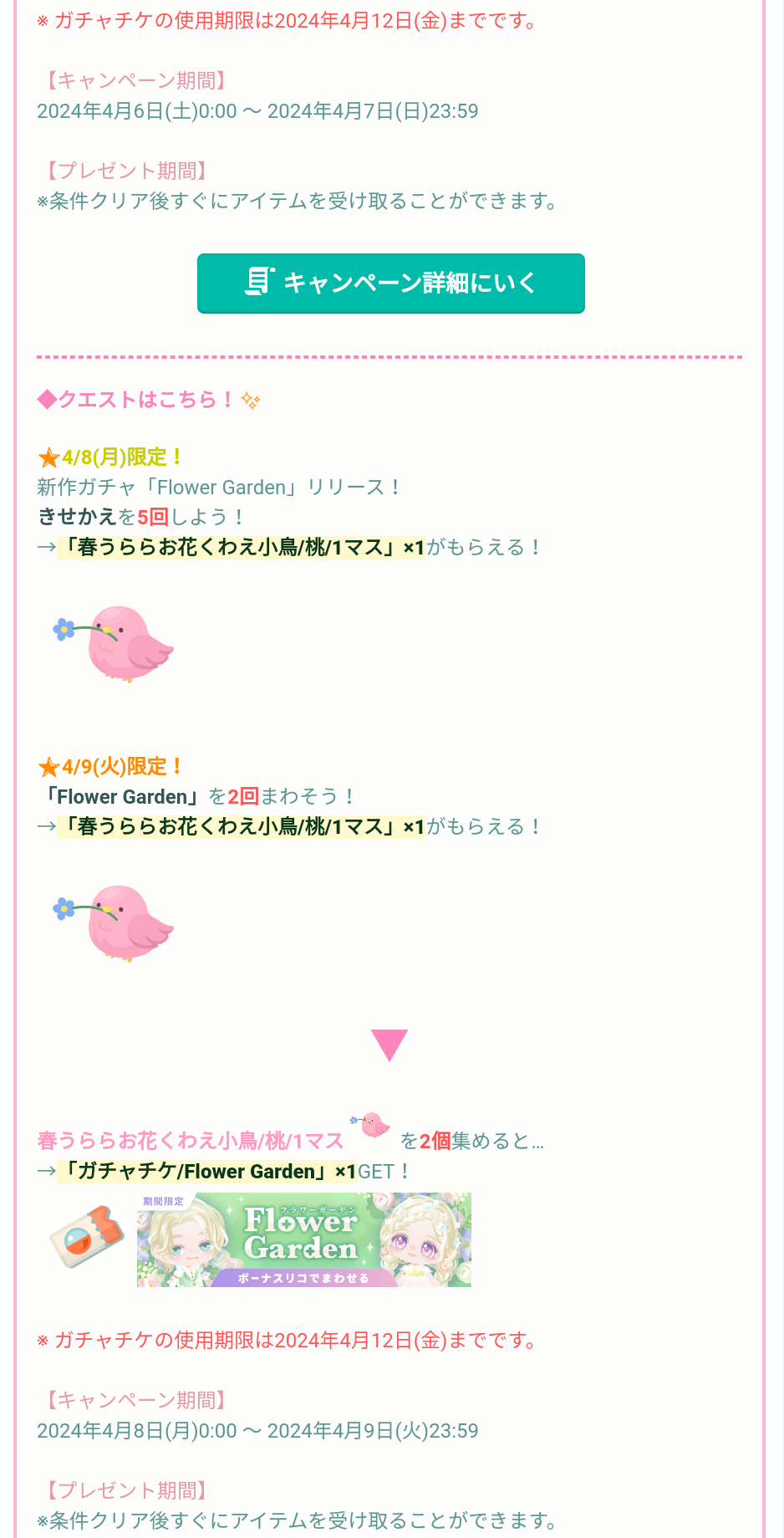Tap the キャンペーン詳細にいく button
Image resolution: width=784 pixels, height=1538 pixels.
(390, 284)
